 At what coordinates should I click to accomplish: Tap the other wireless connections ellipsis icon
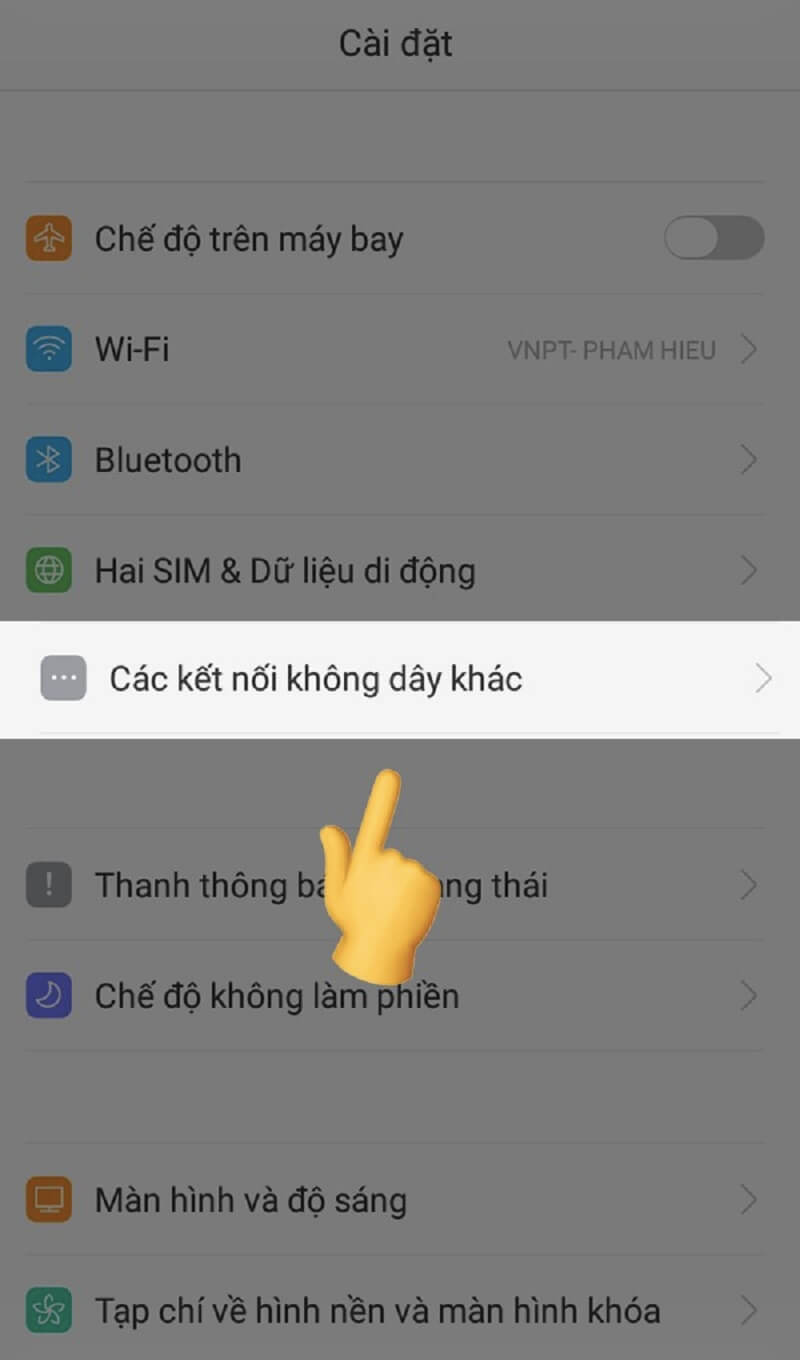pos(63,678)
